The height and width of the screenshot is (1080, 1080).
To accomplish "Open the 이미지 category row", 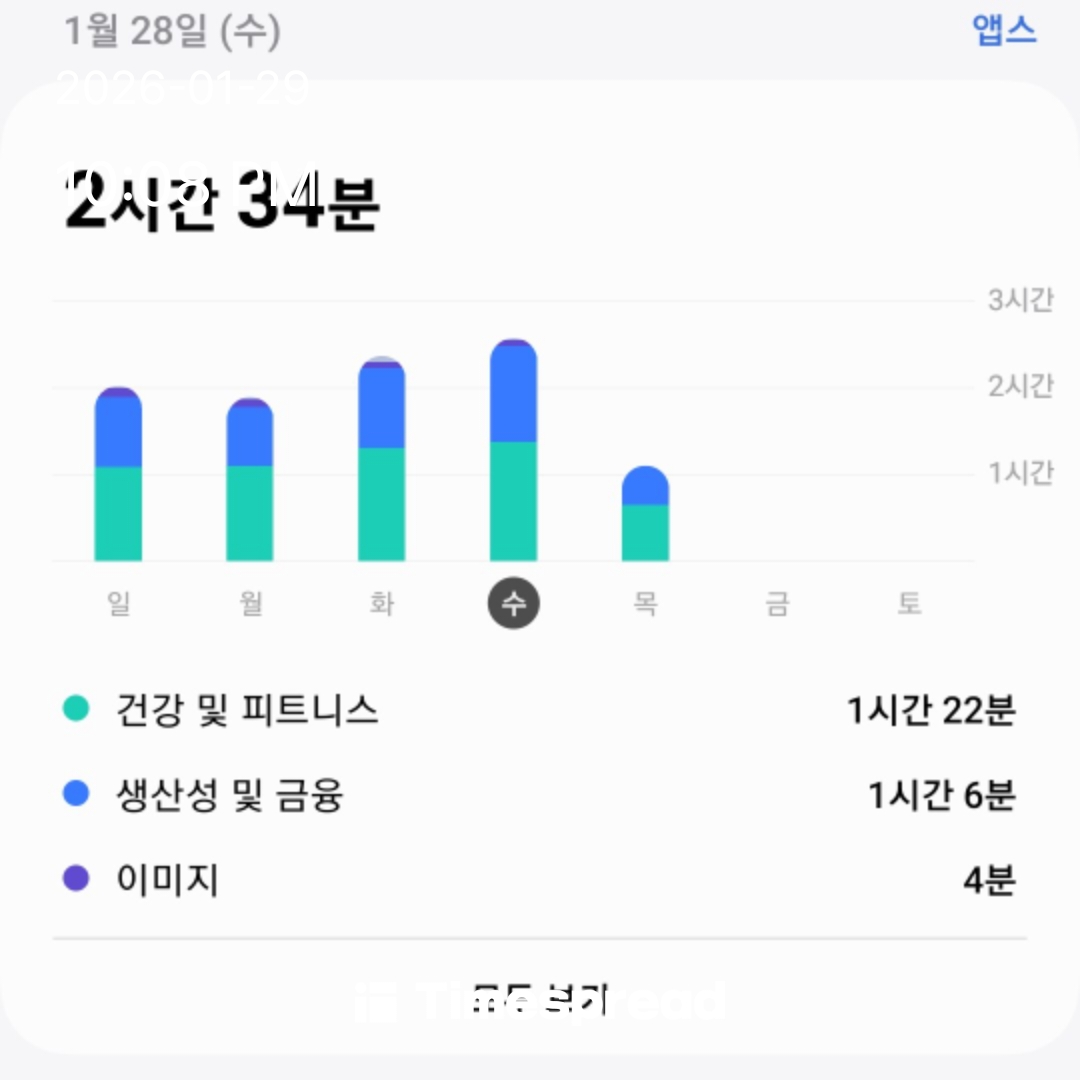I will 540,881.
